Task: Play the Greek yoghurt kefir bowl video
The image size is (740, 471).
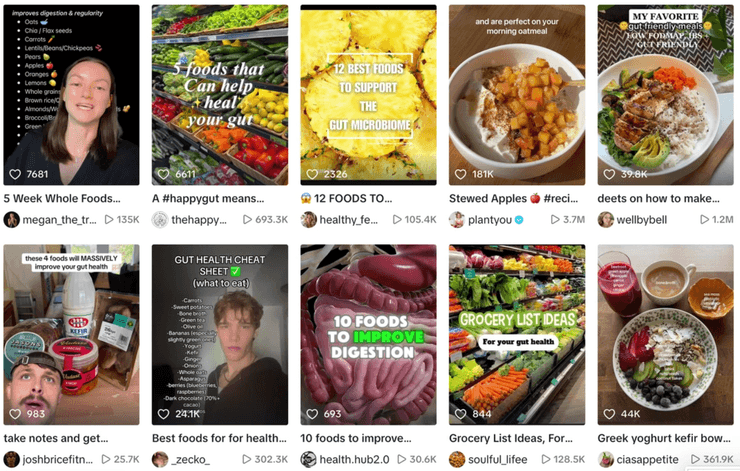Action: coord(665,335)
